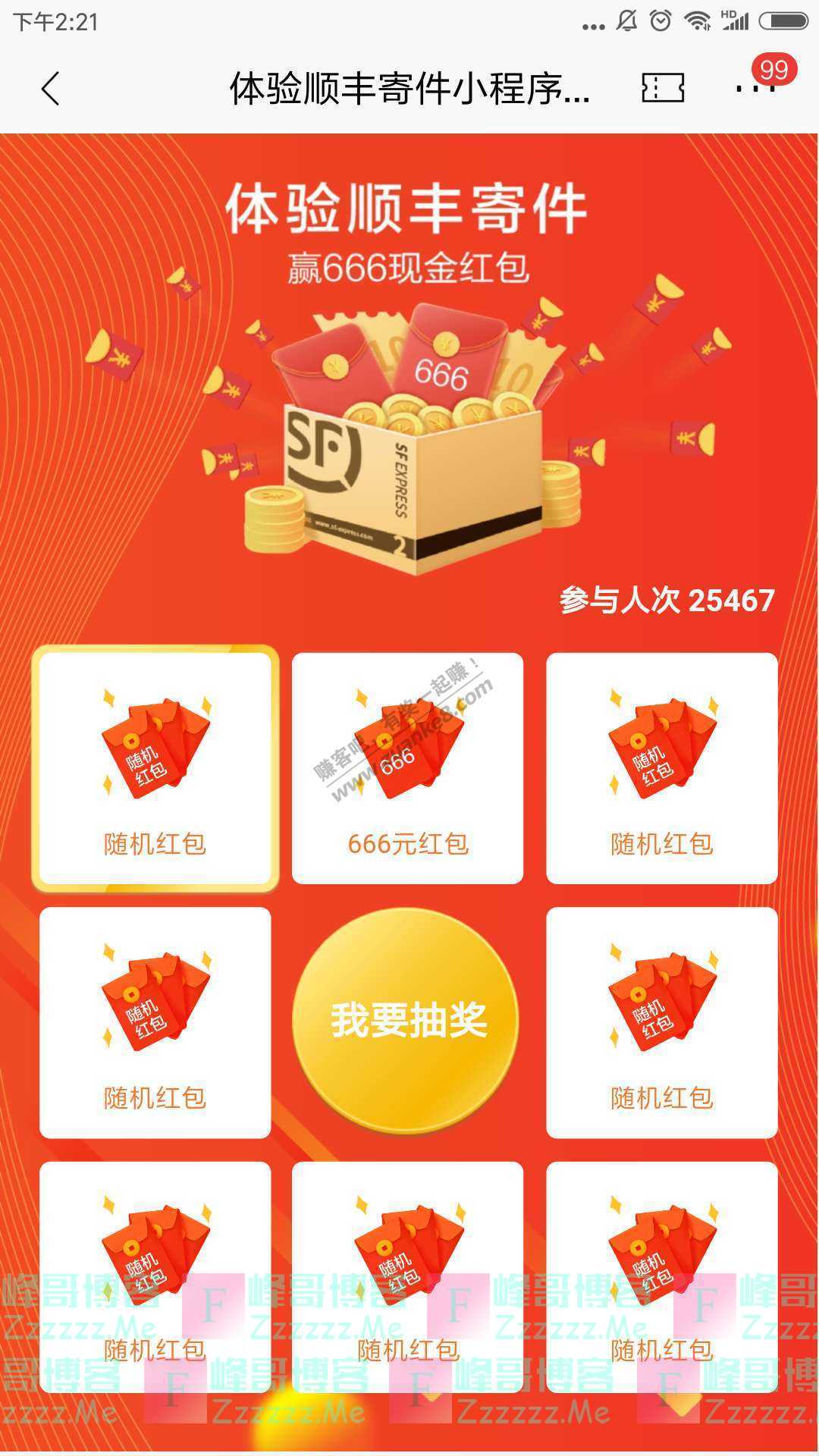Open the coupon ticket icon in the app bar
Screen dimensions: 819x1456
pyautogui.click(x=663, y=89)
